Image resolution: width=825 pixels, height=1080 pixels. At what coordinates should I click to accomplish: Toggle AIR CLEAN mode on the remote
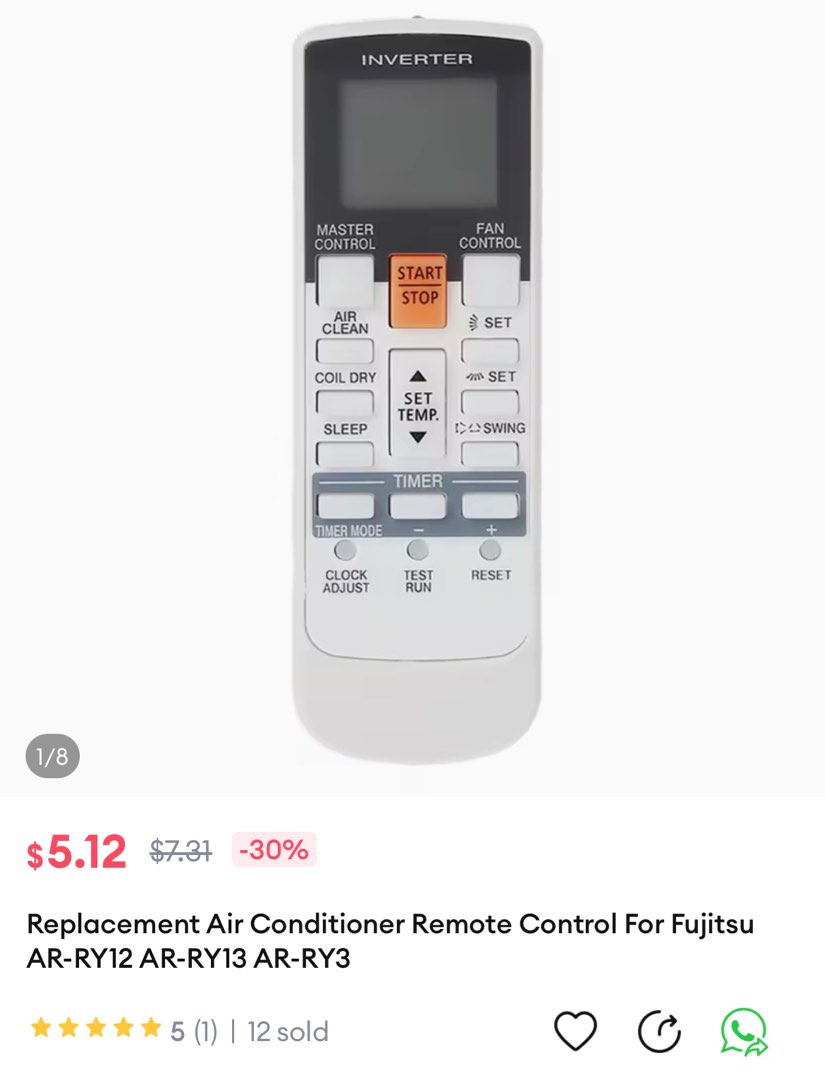pos(345,350)
